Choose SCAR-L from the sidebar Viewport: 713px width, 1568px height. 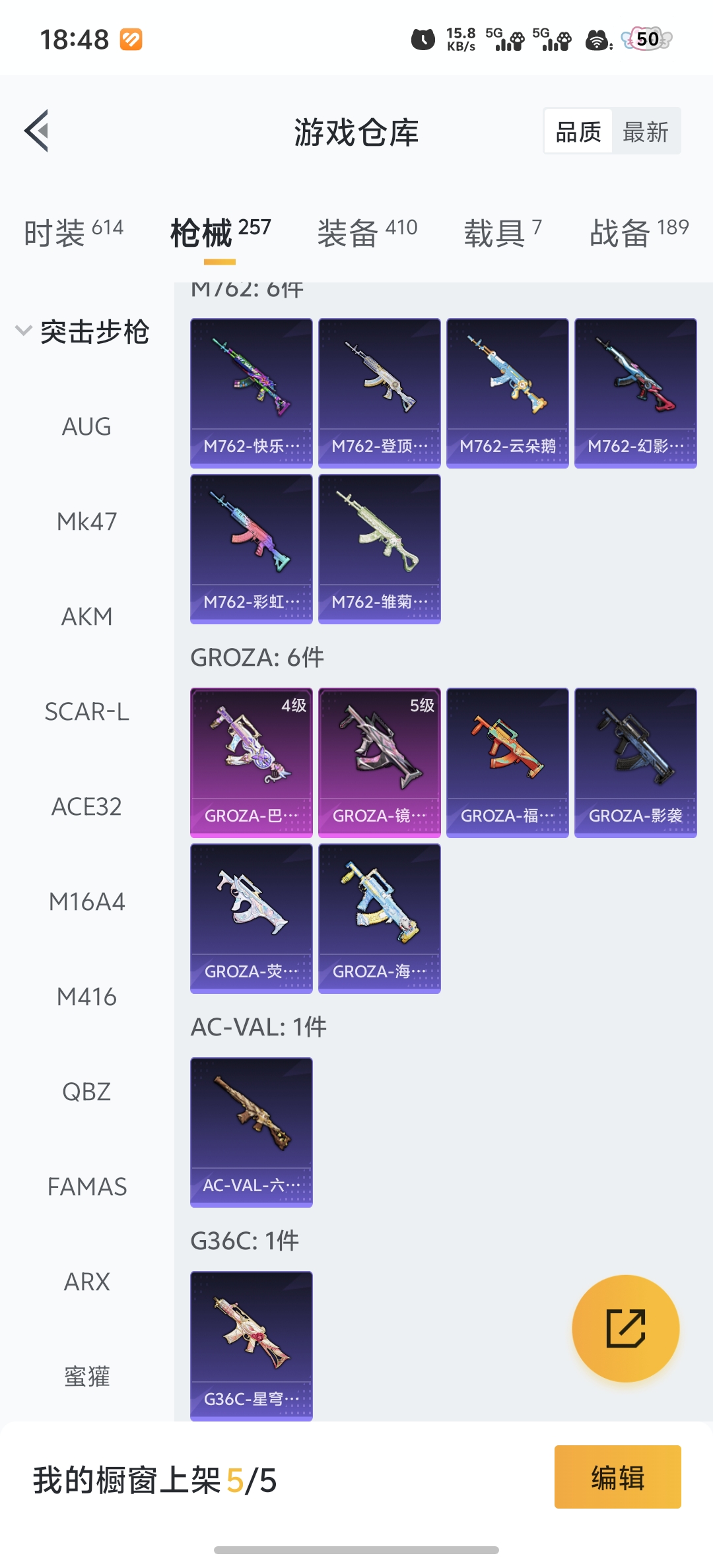86,712
